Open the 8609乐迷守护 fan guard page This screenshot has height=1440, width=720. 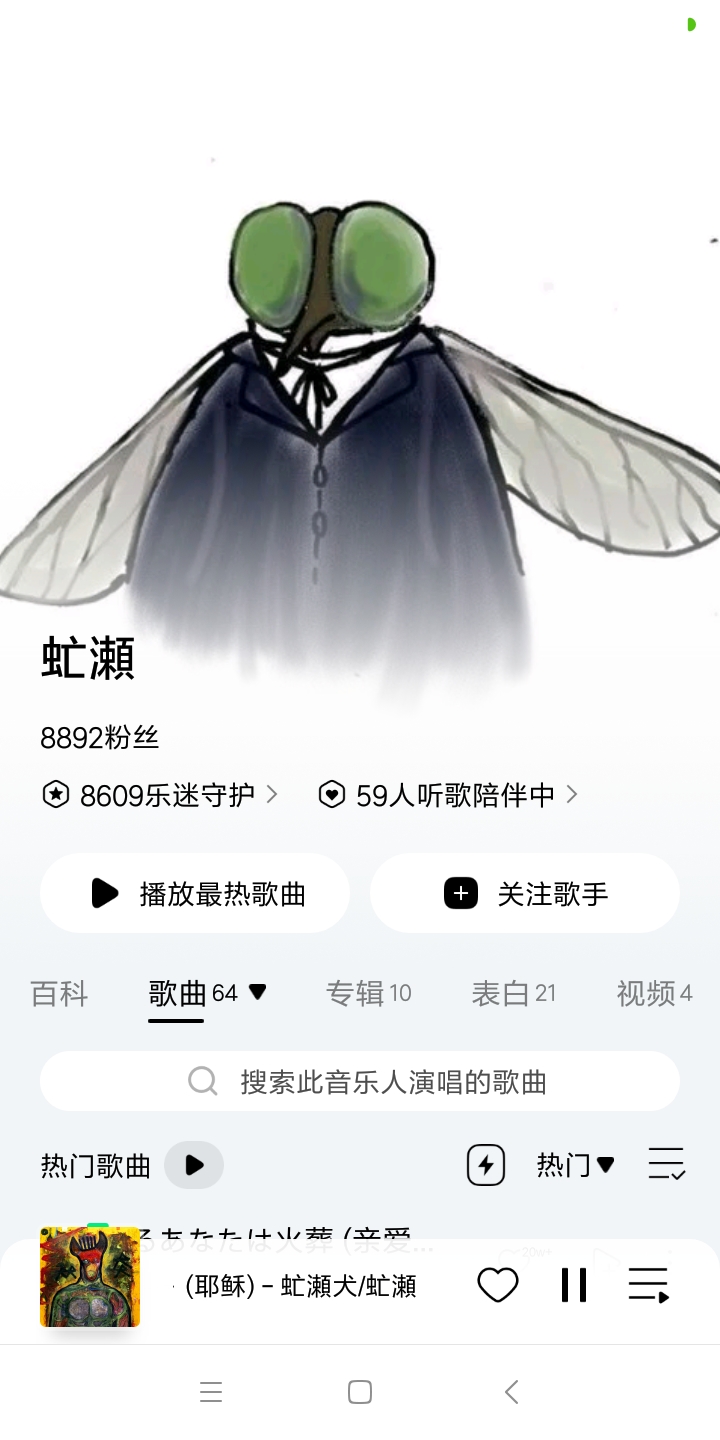pyautogui.click(x=160, y=795)
